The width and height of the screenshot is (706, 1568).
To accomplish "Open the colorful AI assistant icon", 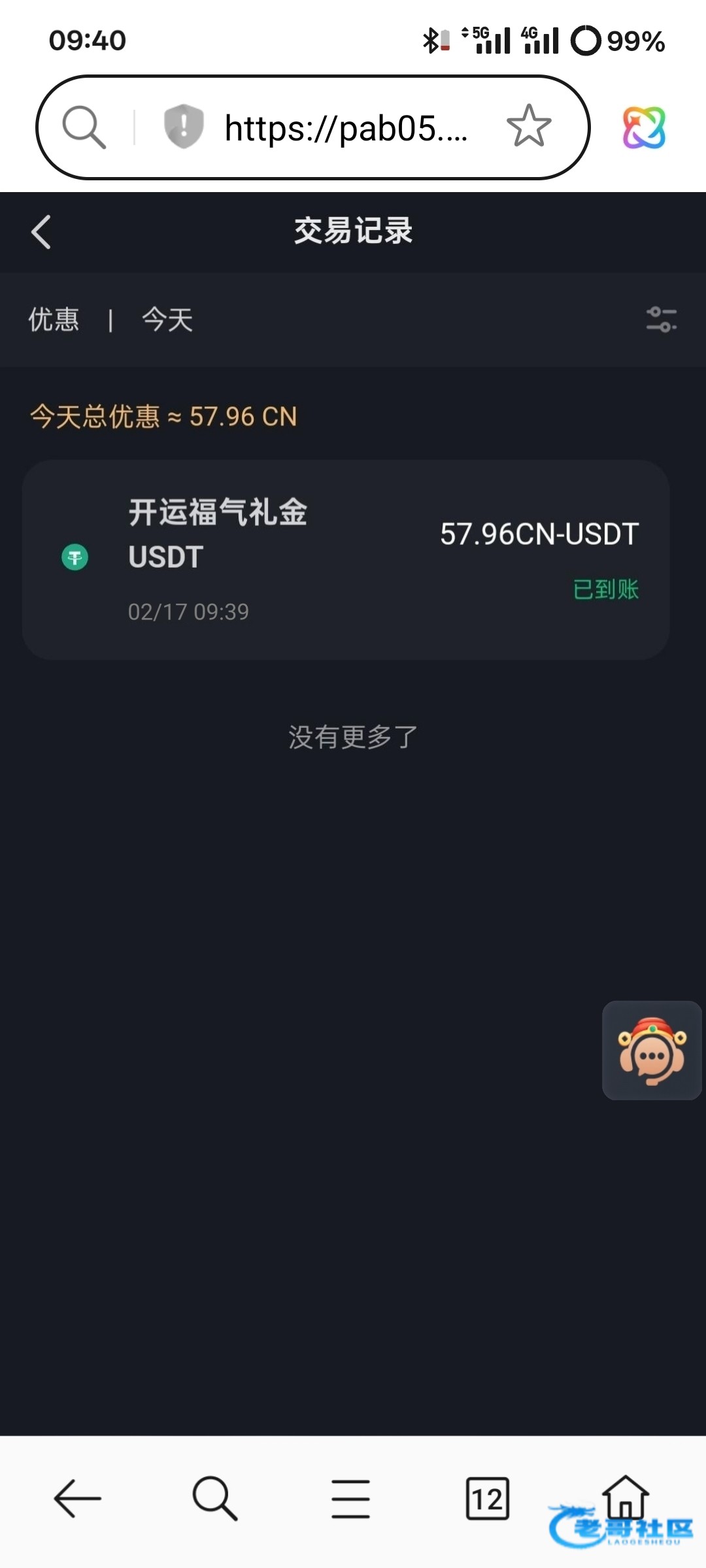I will pos(644,127).
